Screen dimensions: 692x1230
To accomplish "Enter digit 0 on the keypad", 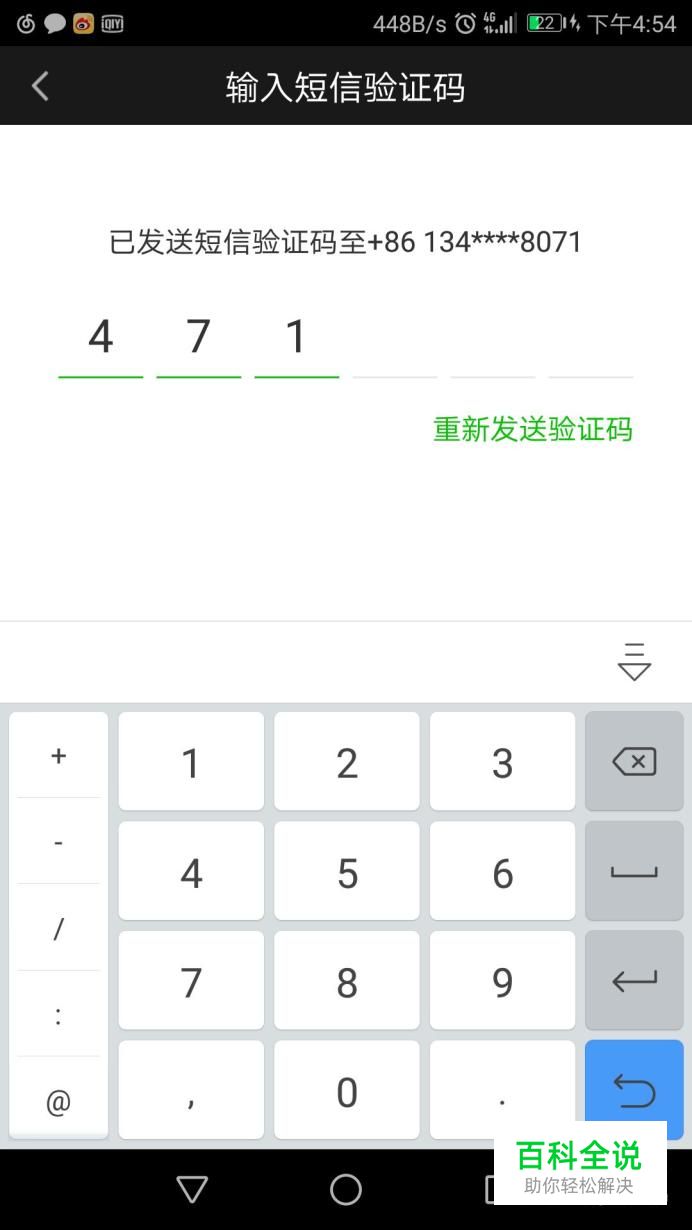I will coord(347,1090).
